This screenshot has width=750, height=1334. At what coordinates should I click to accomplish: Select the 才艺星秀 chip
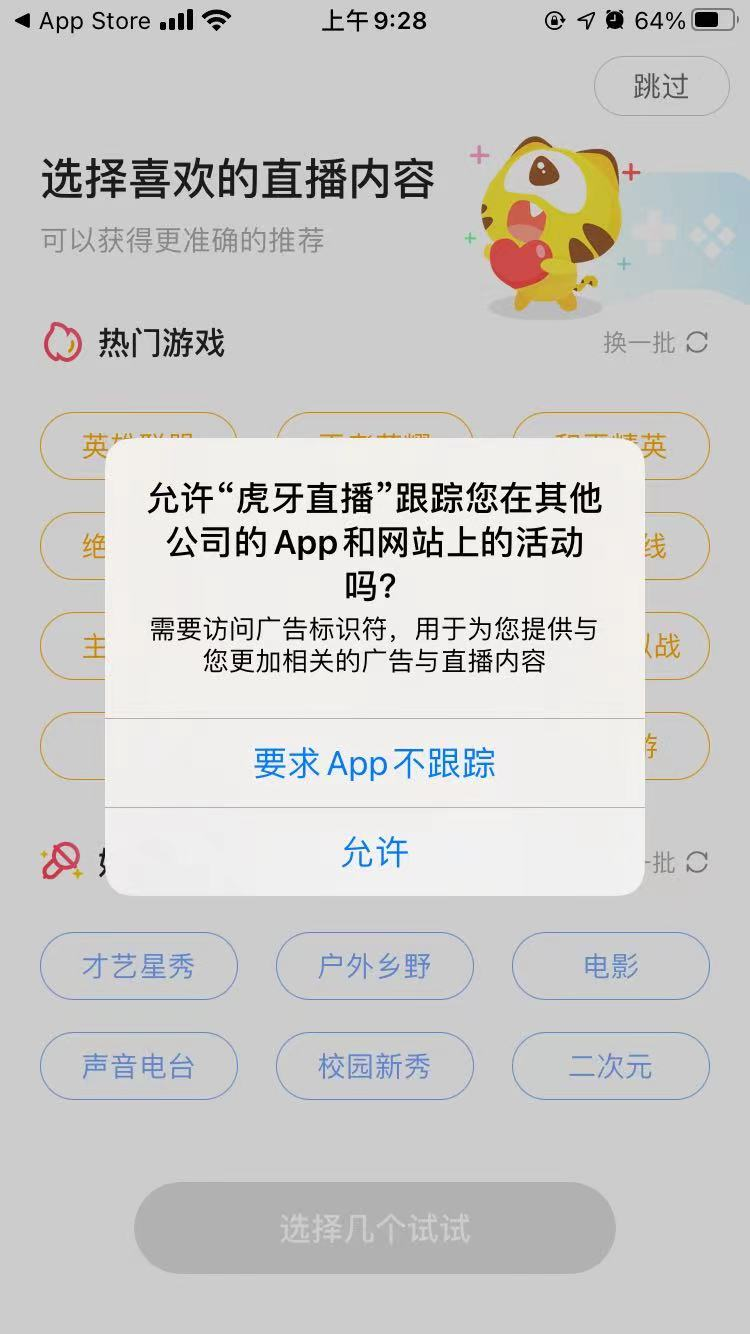point(139,966)
